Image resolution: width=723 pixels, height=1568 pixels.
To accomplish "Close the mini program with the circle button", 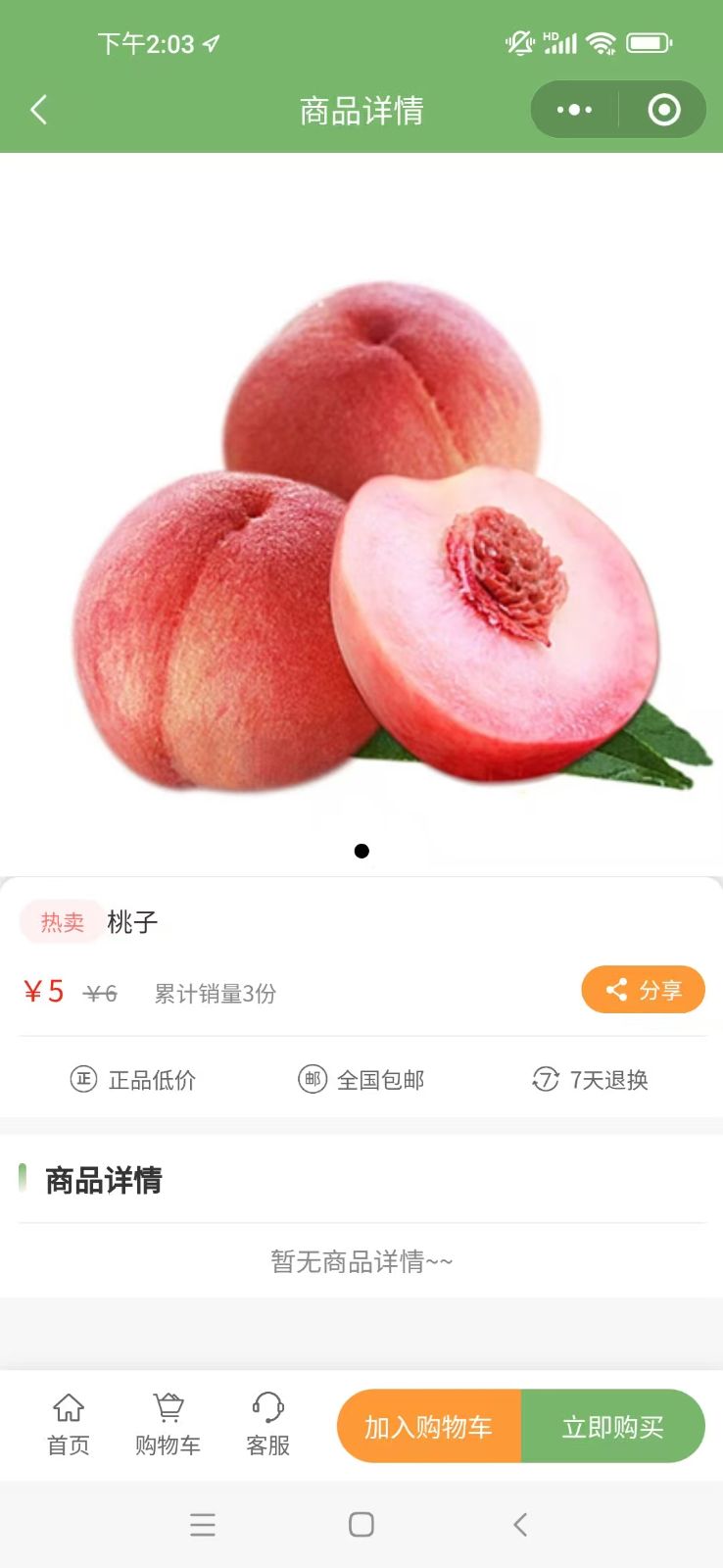I will tap(663, 110).
